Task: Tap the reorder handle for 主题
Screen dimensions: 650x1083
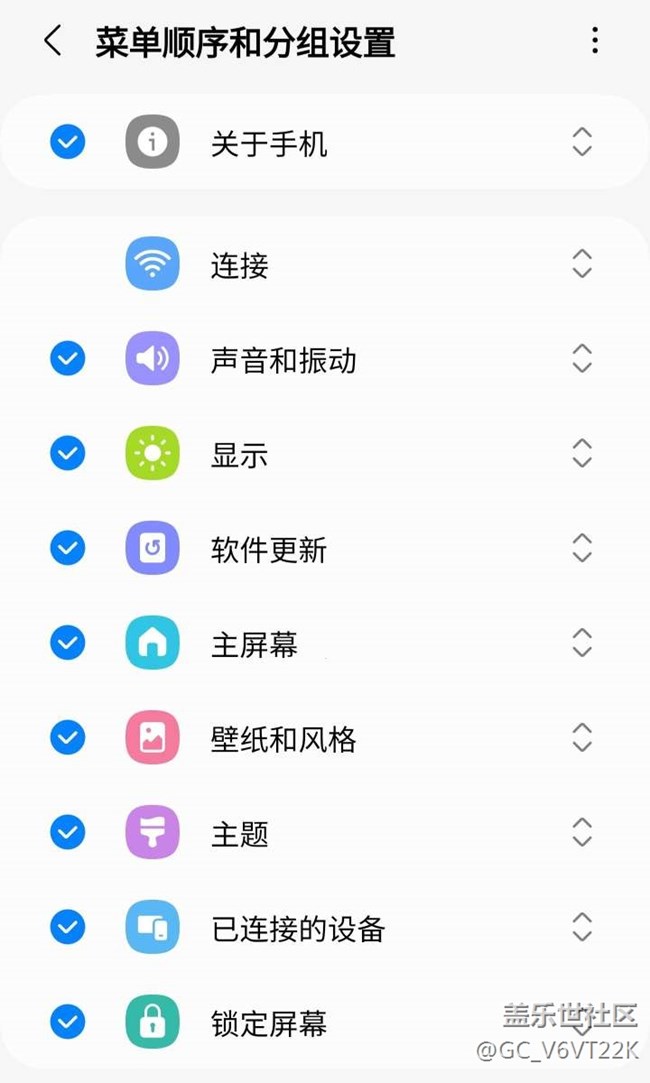Action: (x=582, y=832)
